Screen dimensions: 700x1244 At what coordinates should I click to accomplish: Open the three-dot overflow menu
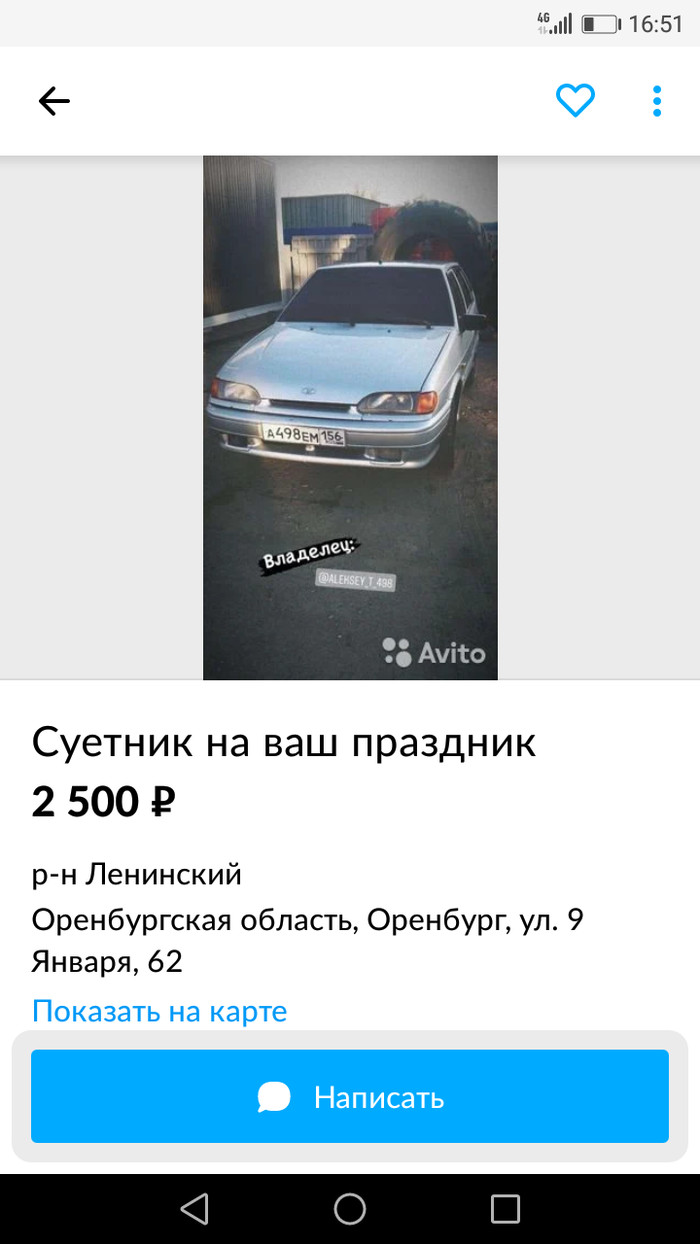(657, 101)
